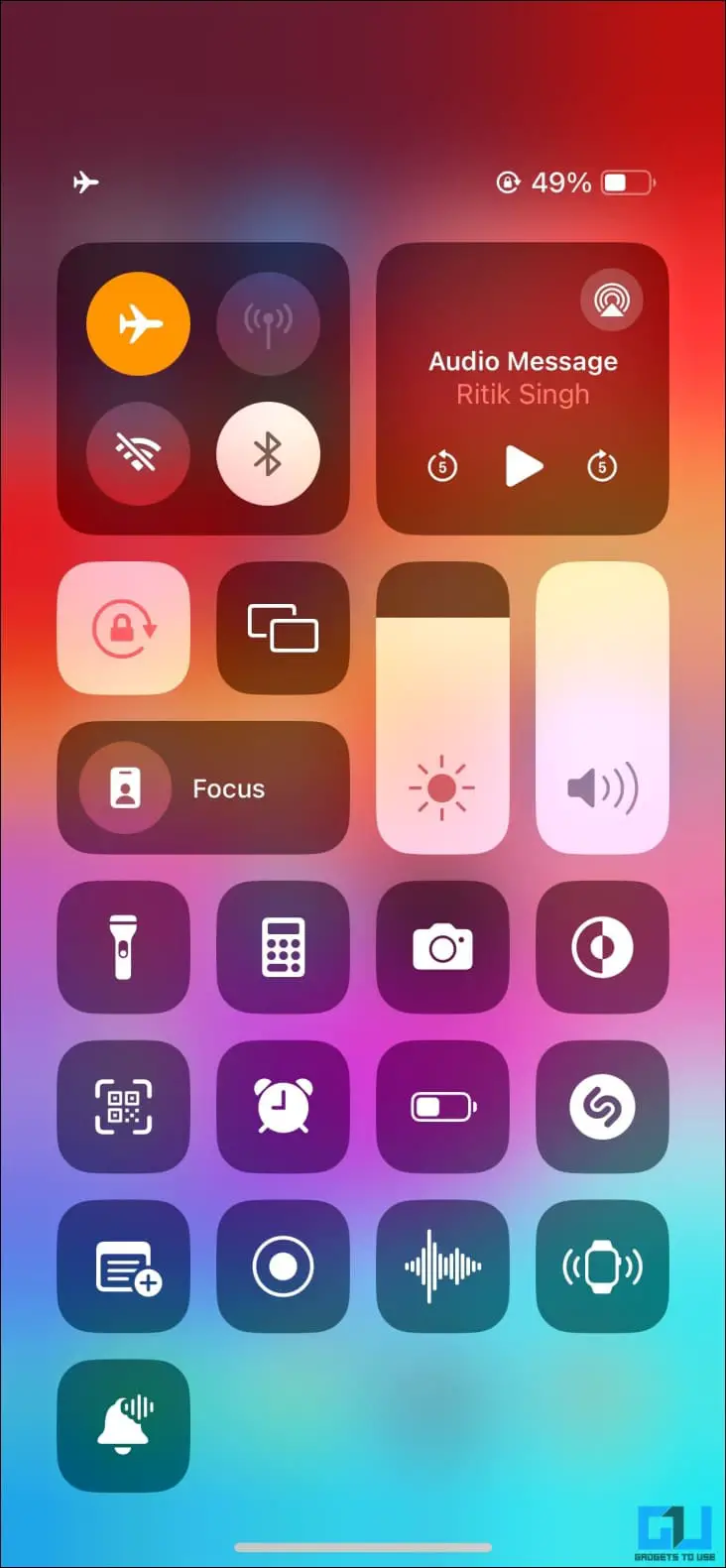The image size is (726, 1568).
Task: Enable Low Power Mode
Action: click(442, 1107)
